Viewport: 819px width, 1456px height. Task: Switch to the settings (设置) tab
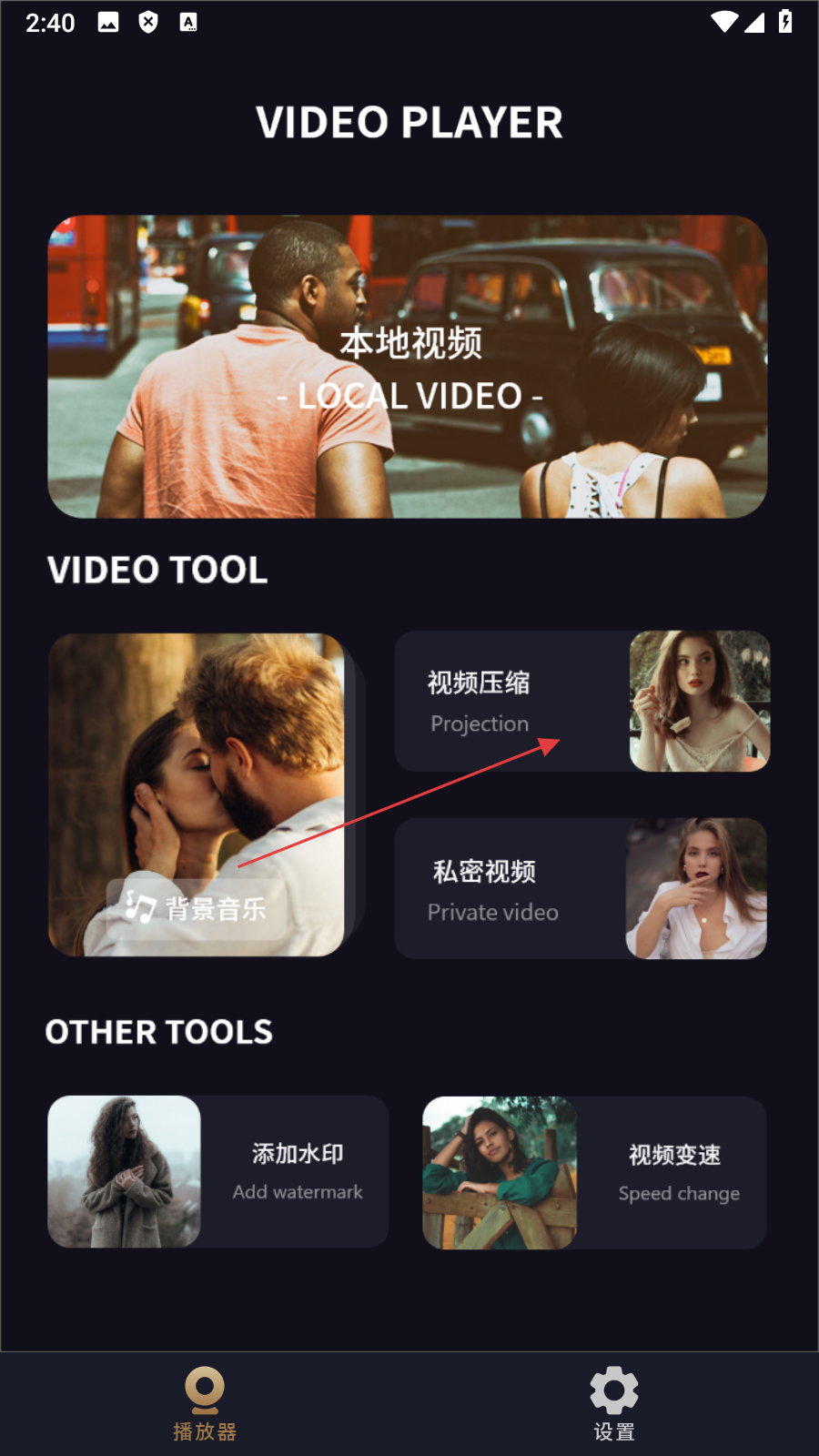coord(614,1403)
